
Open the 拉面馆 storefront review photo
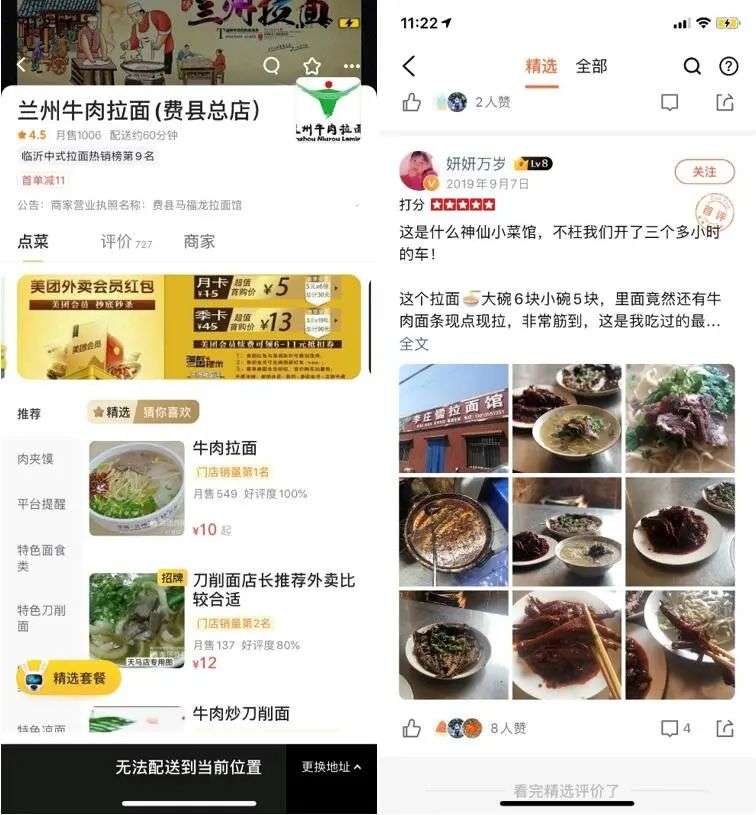[x=453, y=417]
